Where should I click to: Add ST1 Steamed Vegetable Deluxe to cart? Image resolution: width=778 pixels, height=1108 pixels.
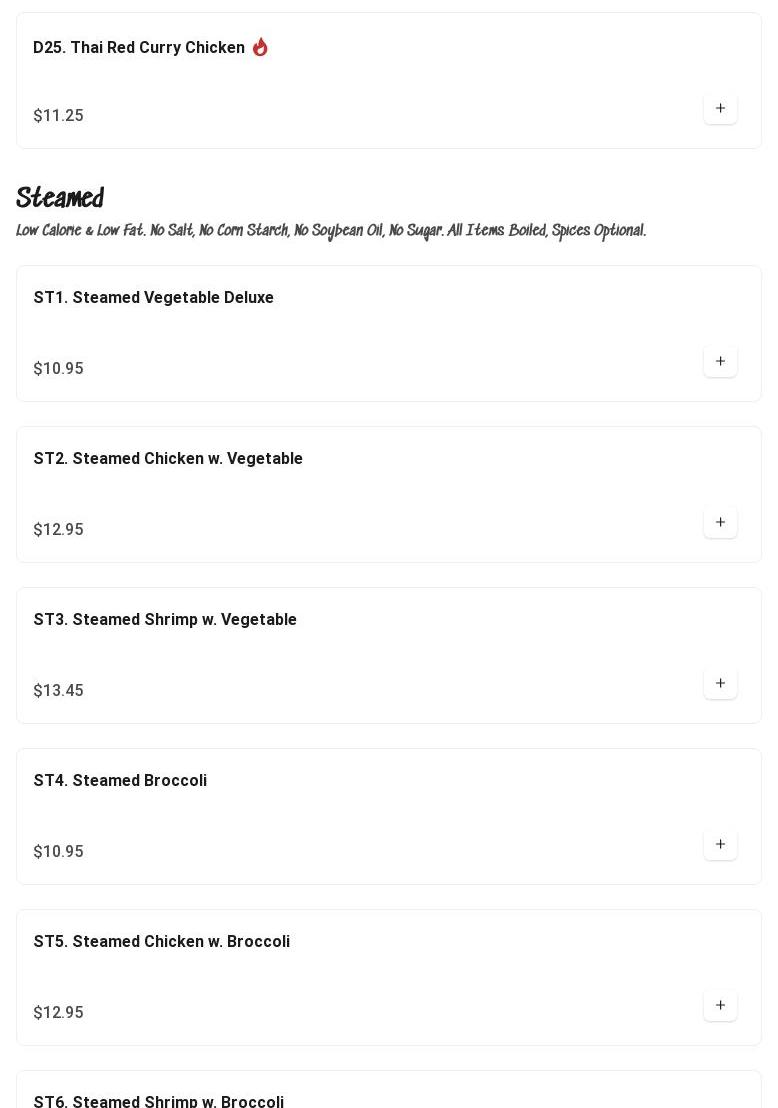pos(720,361)
